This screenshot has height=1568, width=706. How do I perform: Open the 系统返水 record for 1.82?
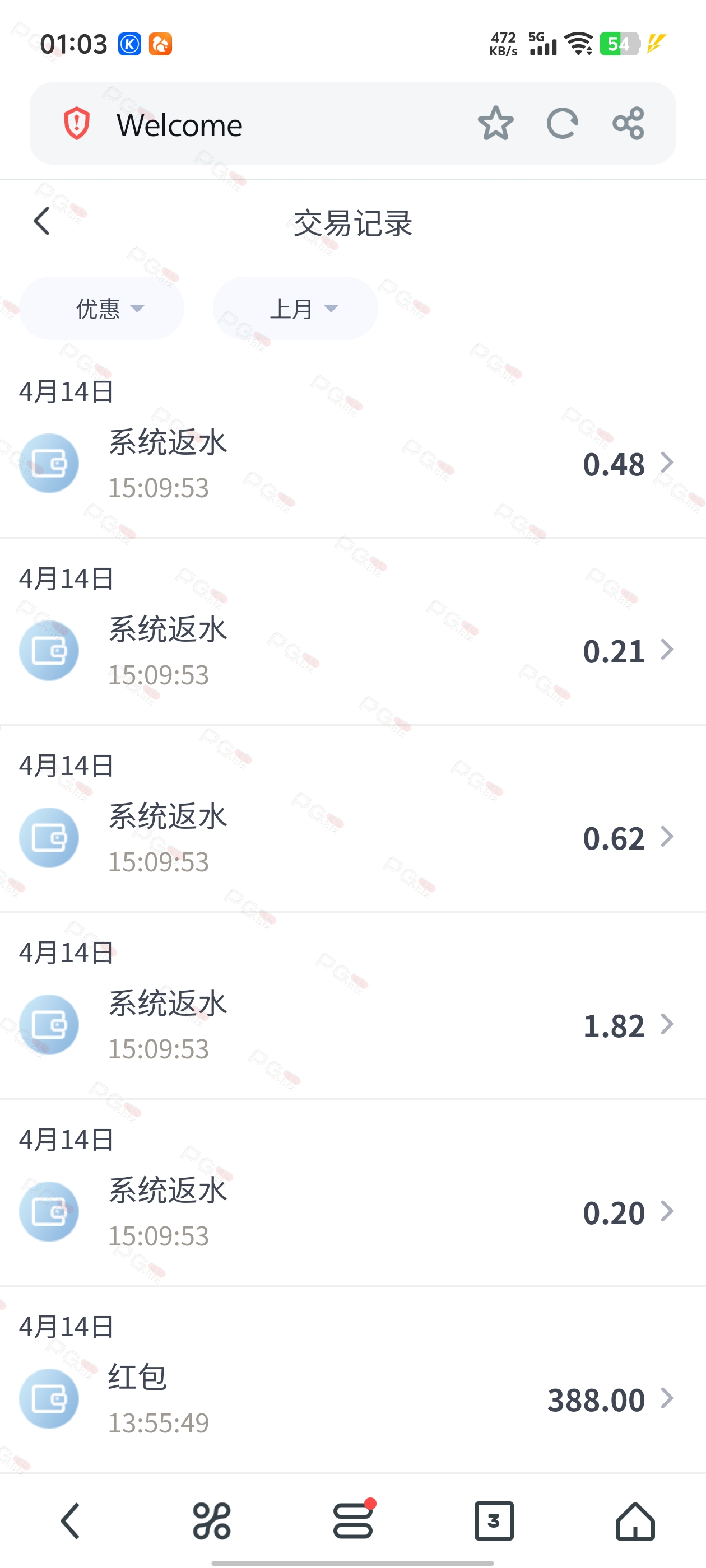pyautogui.click(x=352, y=1025)
